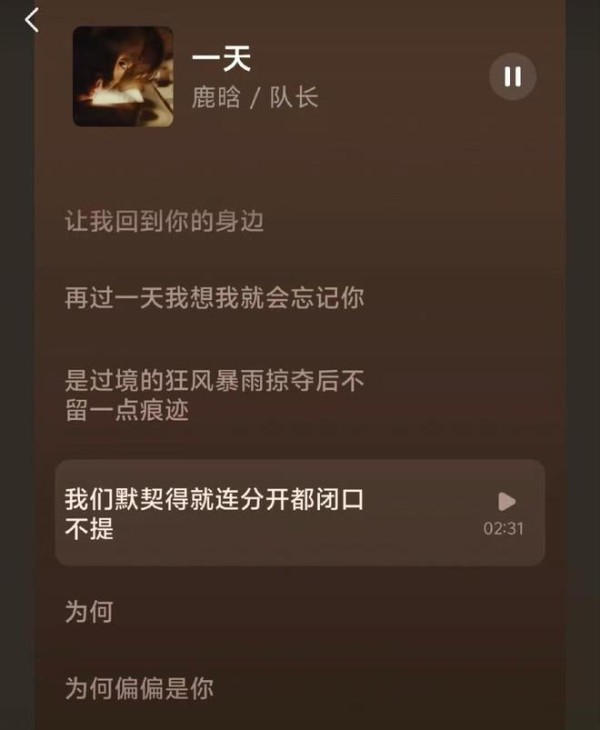Open the 一天 album cover
This screenshot has height=730, width=600.
coord(123,77)
